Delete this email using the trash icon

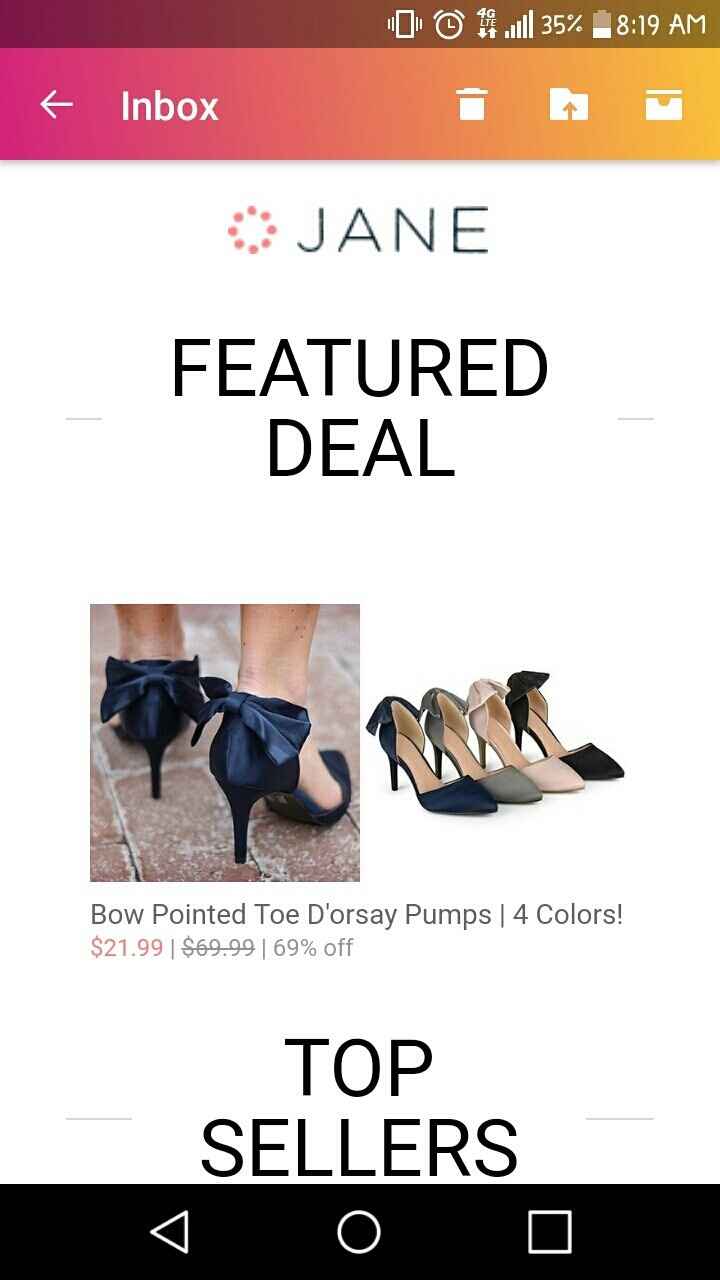click(x=471, y=103)
